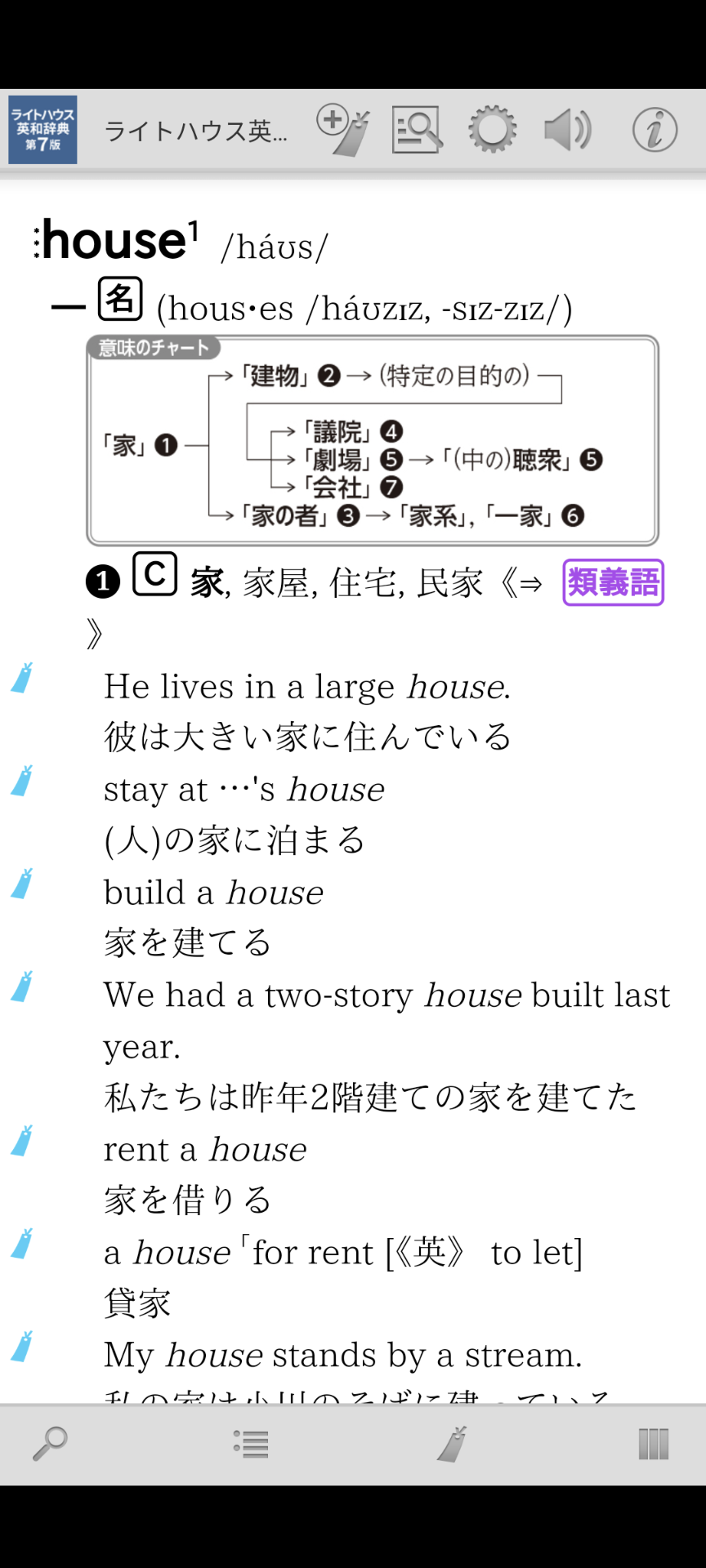Screen dimensions: 706x1568
Task: Tag the example 'My house stands by a stream'
Action: click(x=22, y=1347)
